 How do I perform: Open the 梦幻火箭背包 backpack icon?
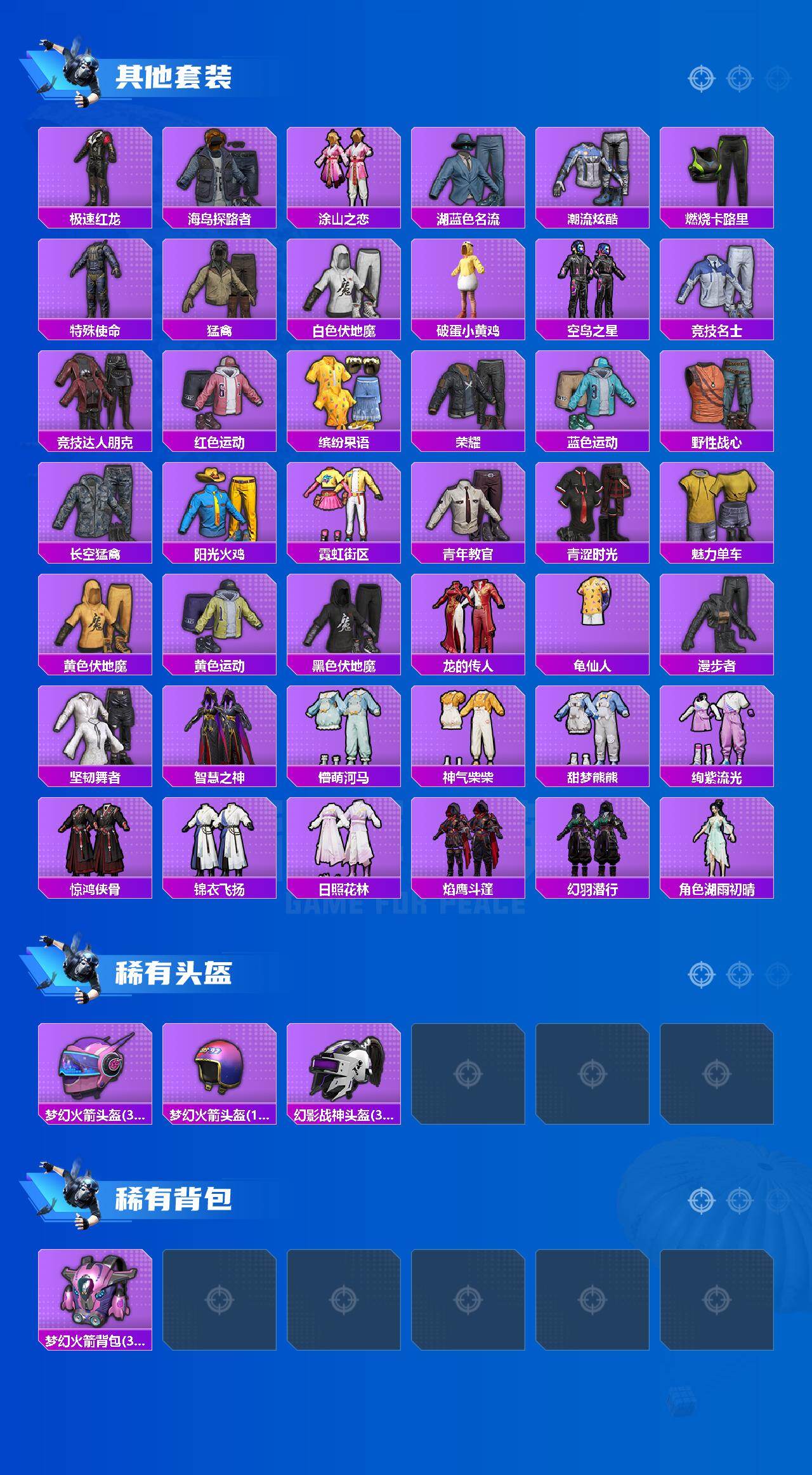(x=94, y=1295)
